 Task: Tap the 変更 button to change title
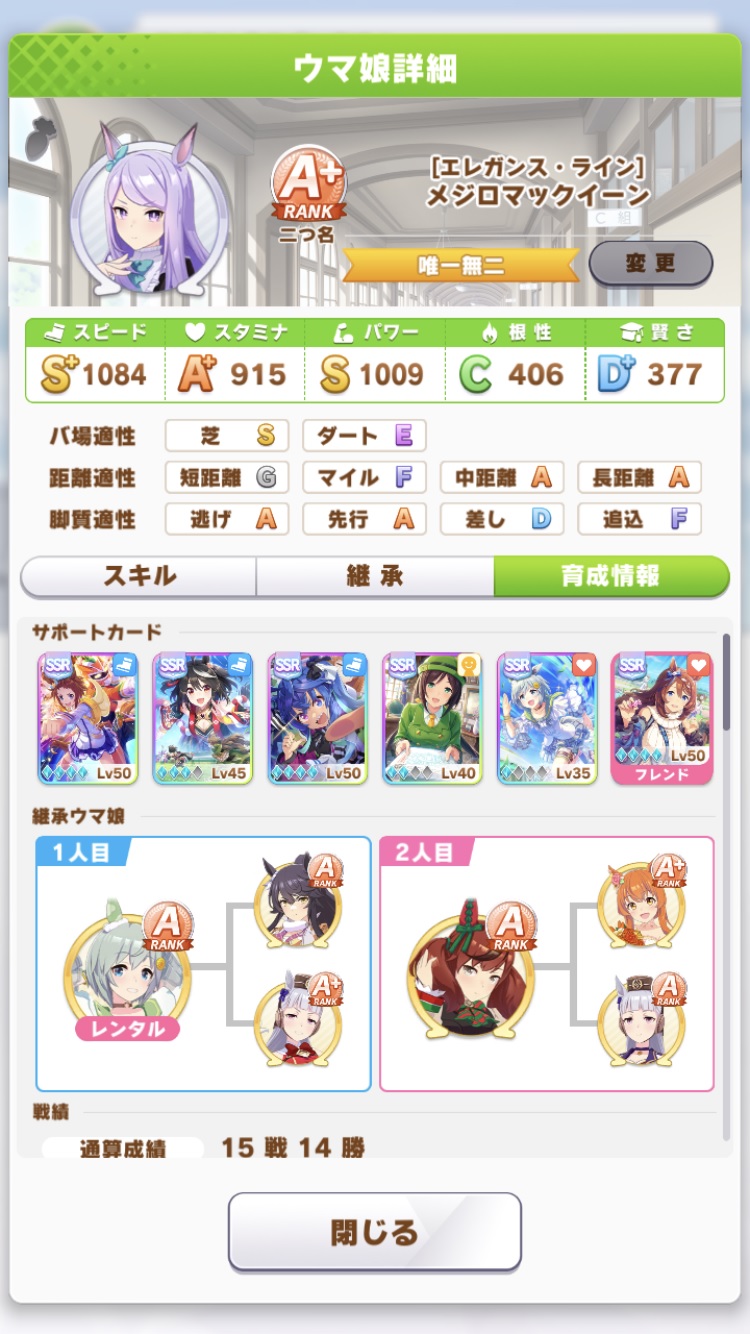pos(650,264)
